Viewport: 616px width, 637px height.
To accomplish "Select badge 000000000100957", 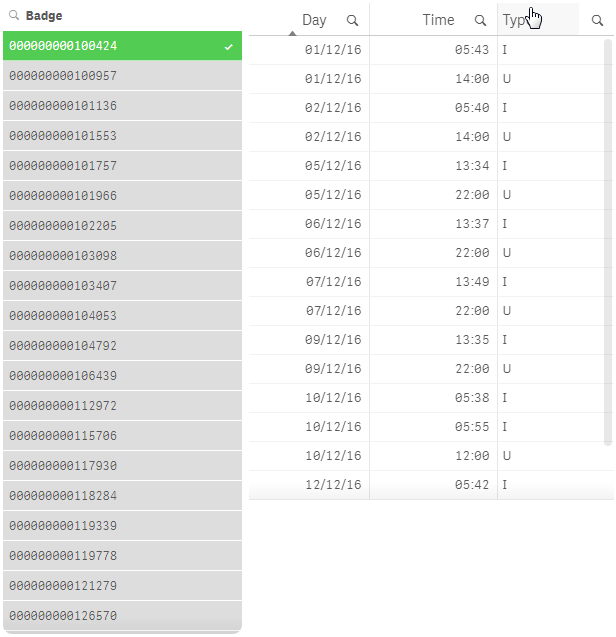I will (x=122, y=76).
